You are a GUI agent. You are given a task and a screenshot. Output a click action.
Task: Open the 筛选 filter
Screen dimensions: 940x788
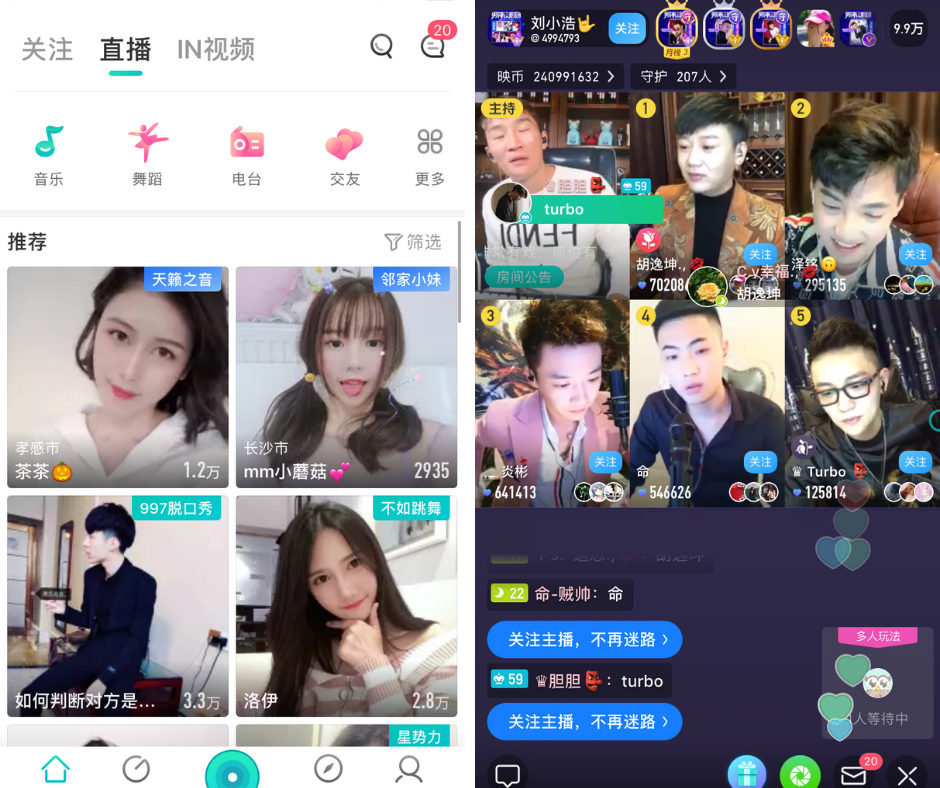pos(413,242)
